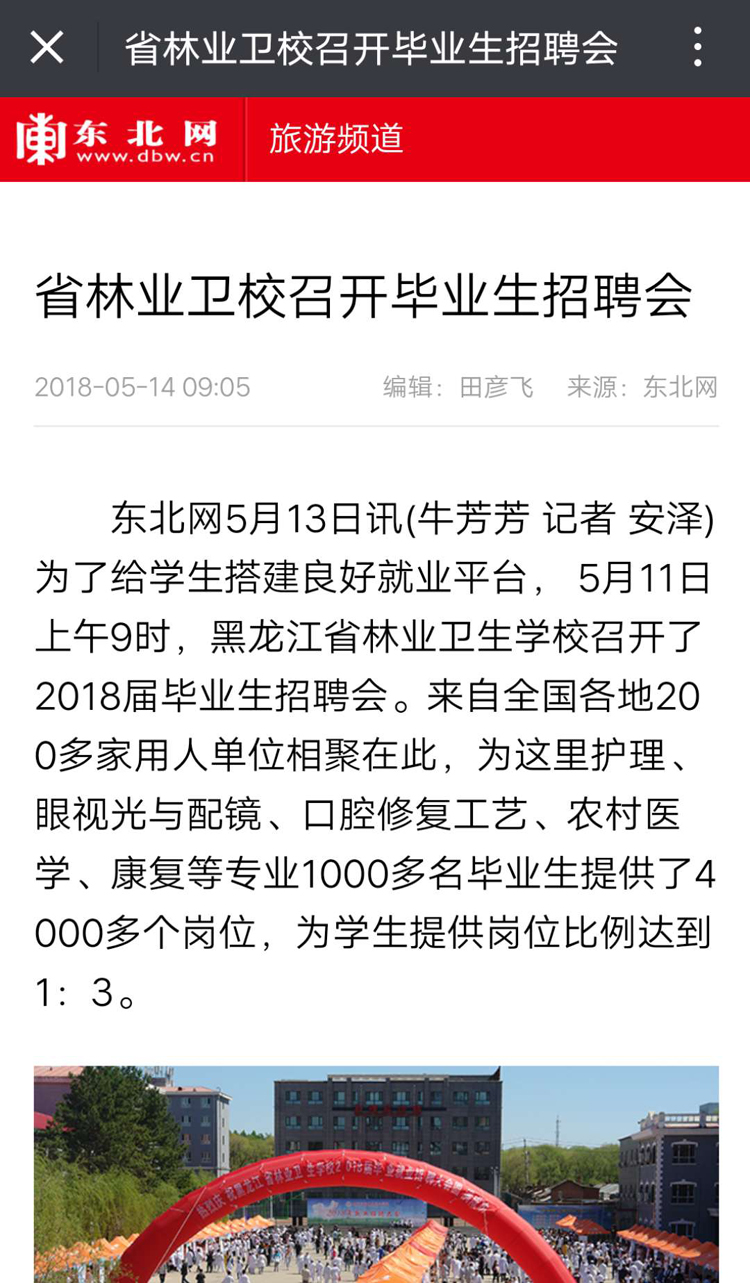Open the 旅游频道 channel link
Screen dimensions: 750x1283
pyautogui.click(x=336, y=139)
